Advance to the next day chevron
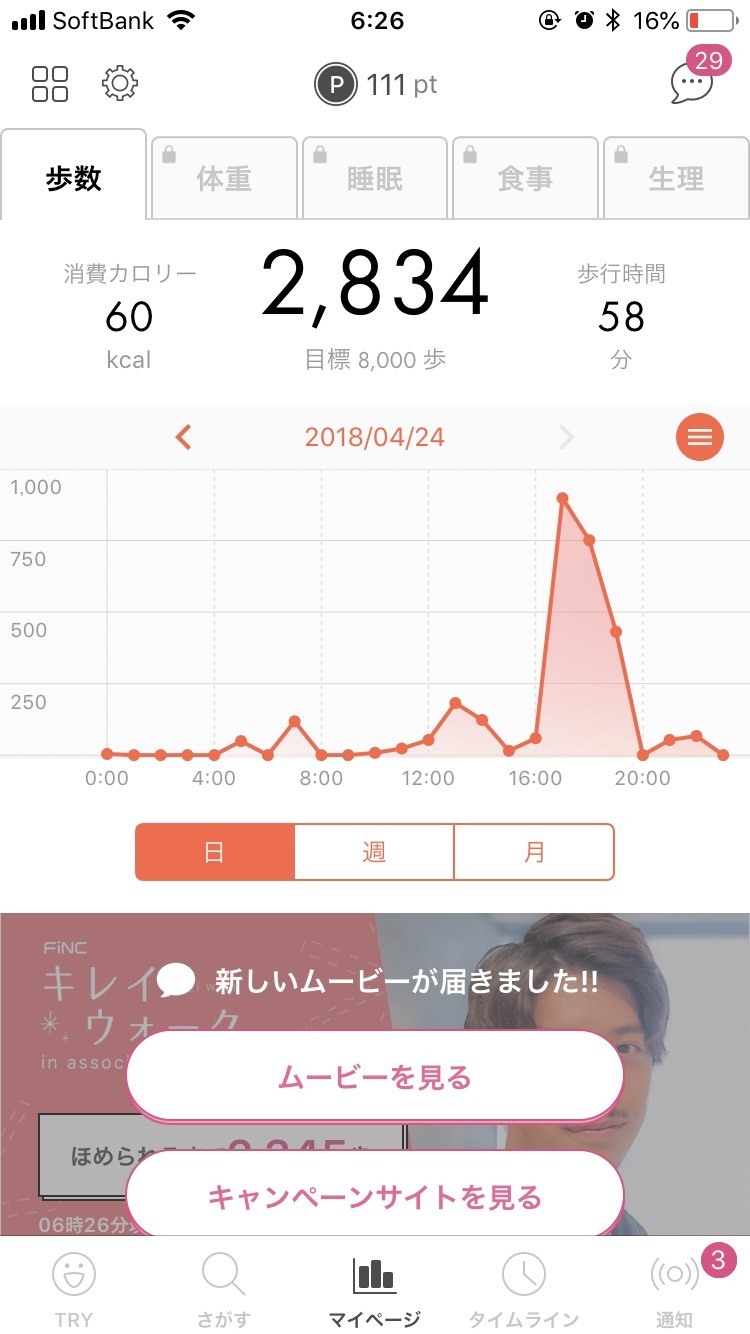 coord(566,437)
